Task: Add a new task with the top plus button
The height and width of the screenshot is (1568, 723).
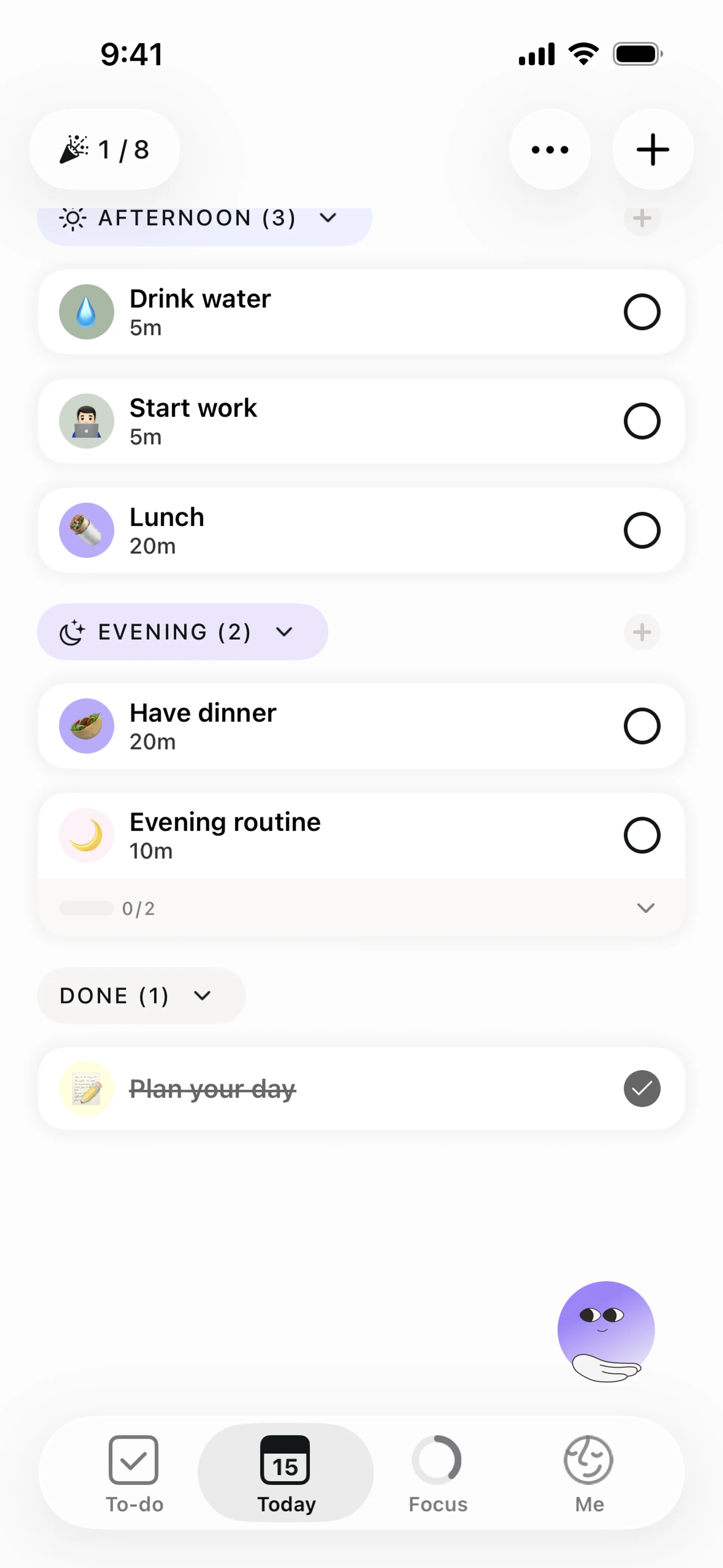Action: pos(653,150)
